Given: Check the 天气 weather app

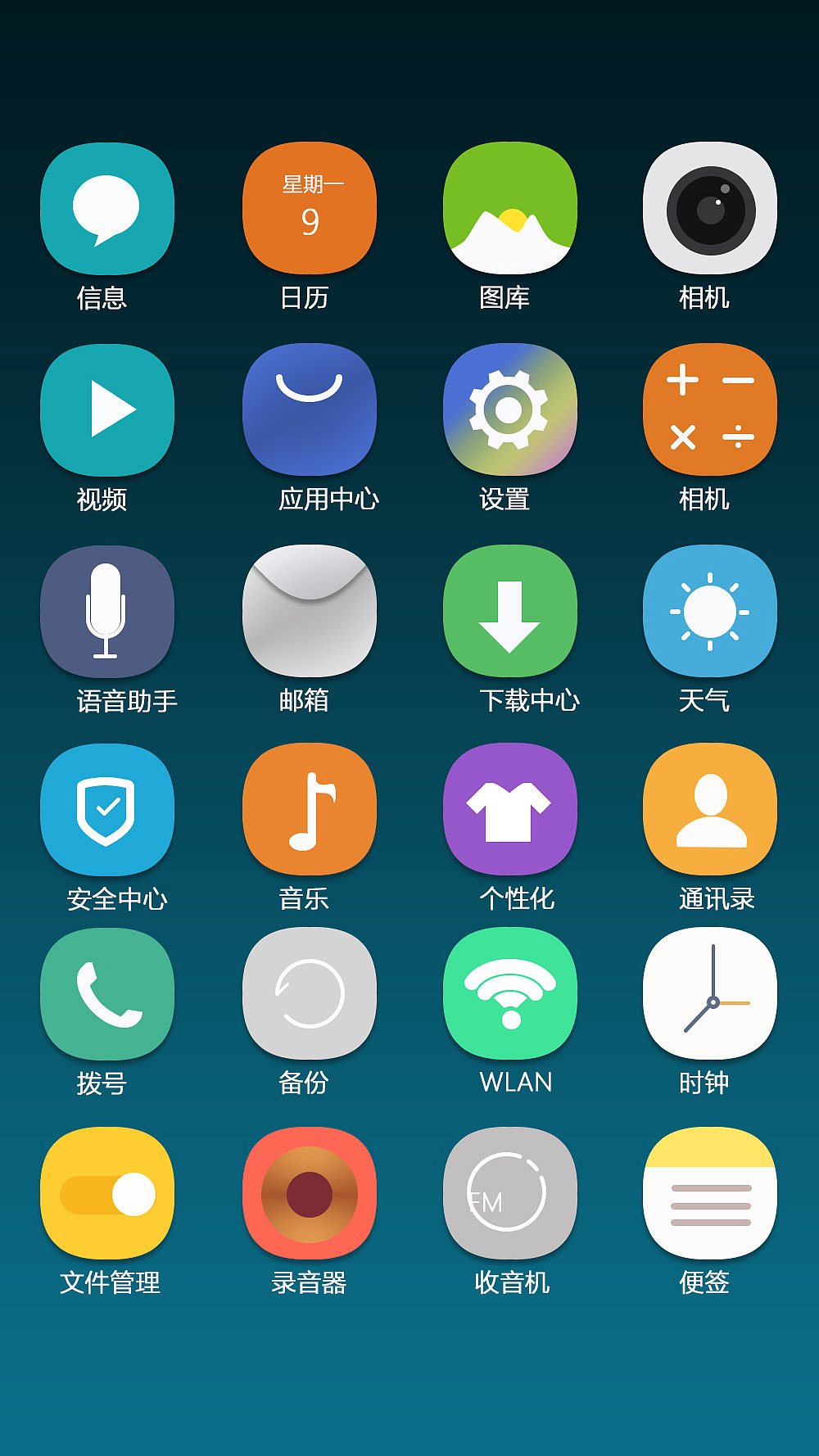Looking at the screenshot, I should click(711, 611).
